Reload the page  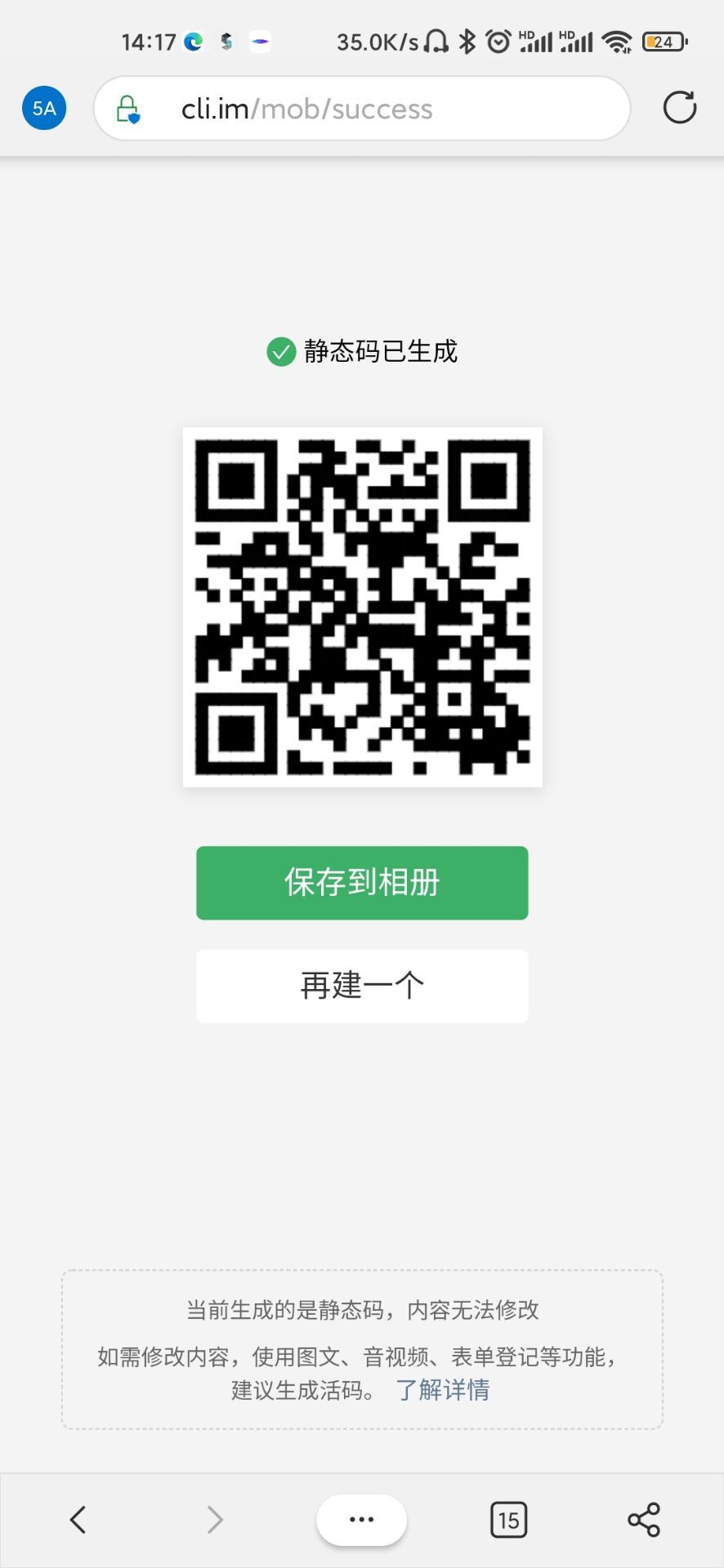tap(679, 108)
